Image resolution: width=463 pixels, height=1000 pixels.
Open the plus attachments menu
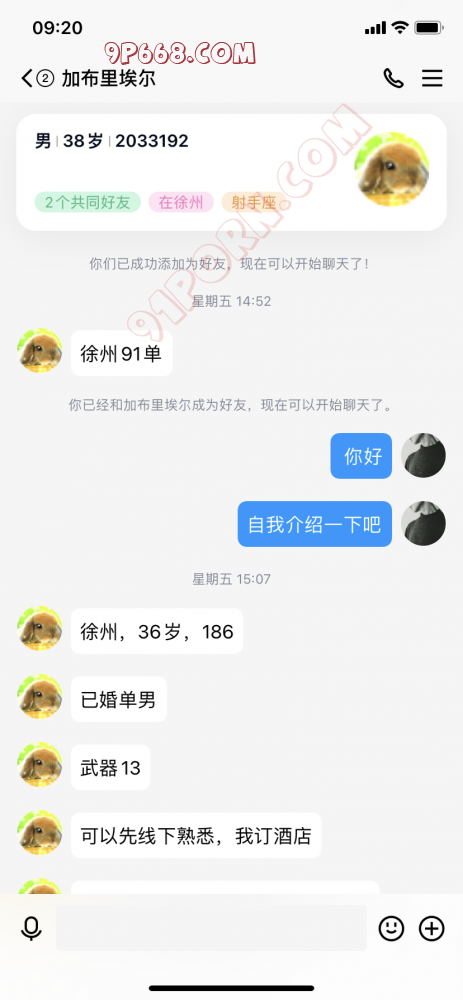tap(431, 929)
